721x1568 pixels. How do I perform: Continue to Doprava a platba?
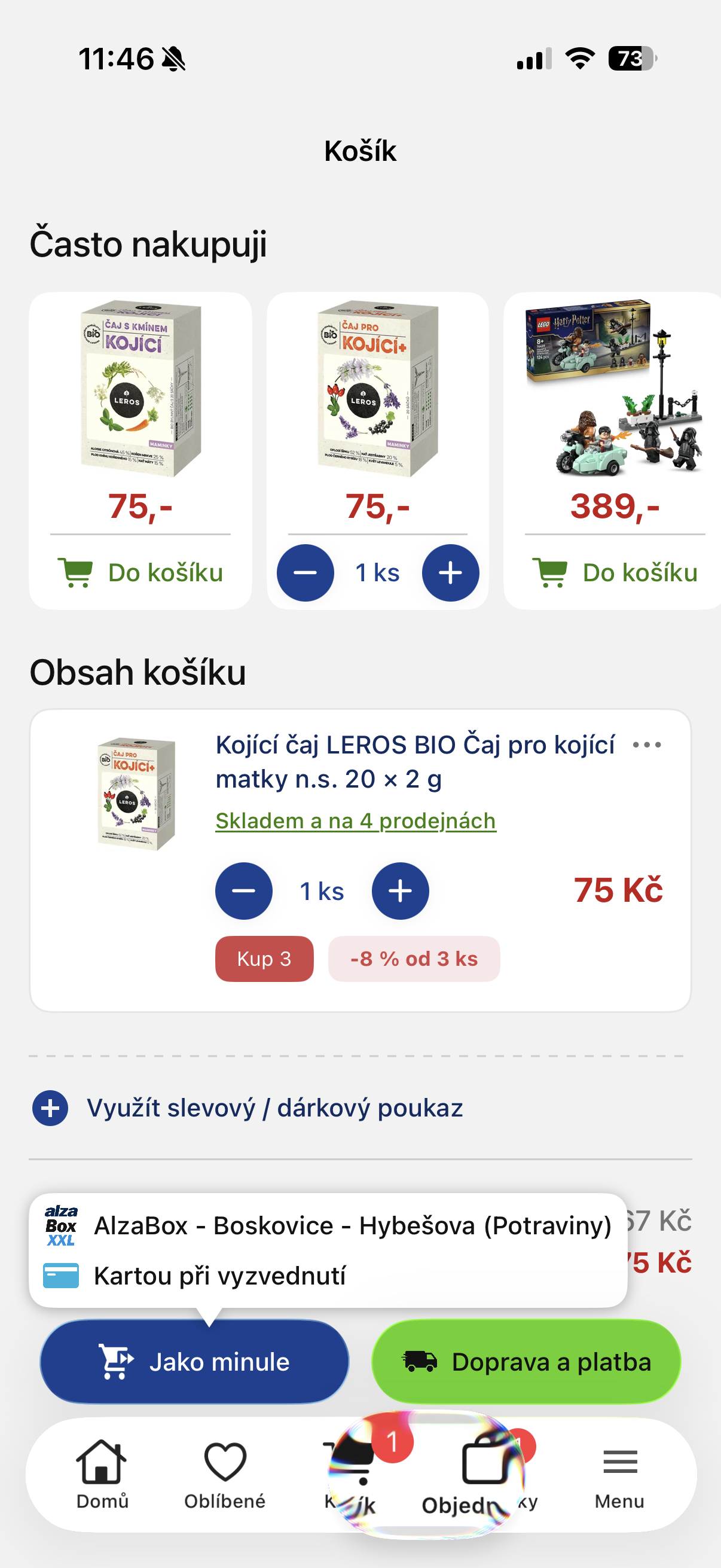tap(526, 1362)
